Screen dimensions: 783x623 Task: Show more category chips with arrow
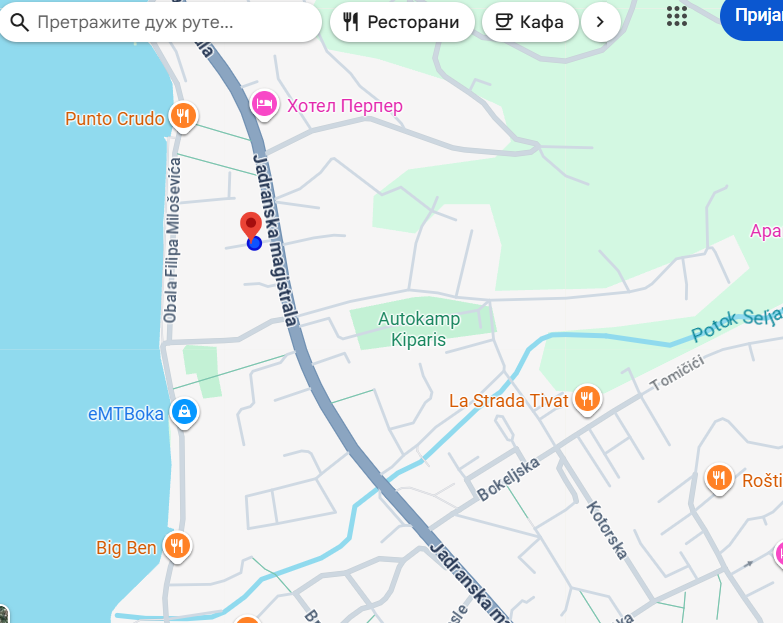[600, 22]
